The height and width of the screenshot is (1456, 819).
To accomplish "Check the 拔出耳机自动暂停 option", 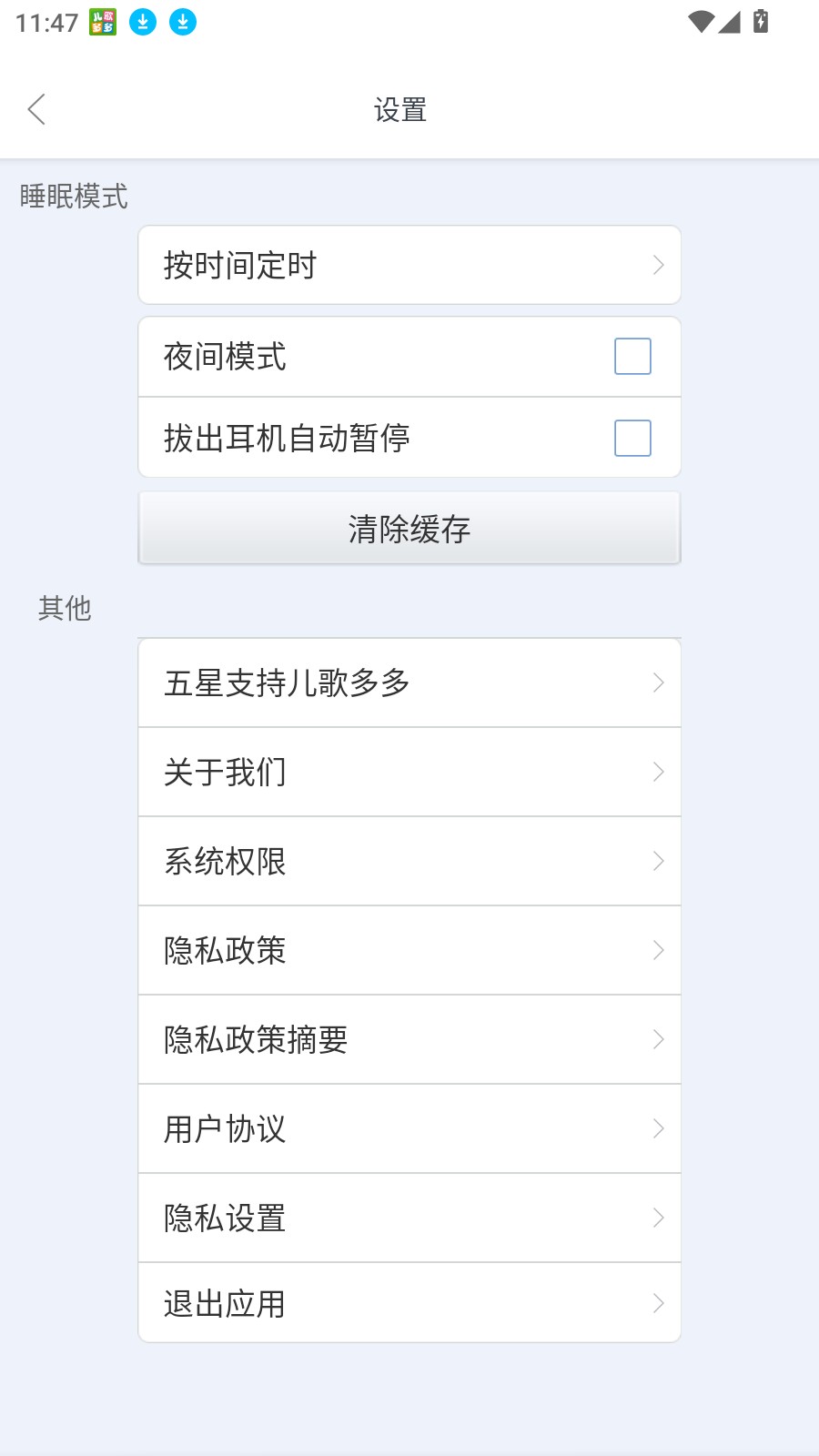I will coord(632,439).
